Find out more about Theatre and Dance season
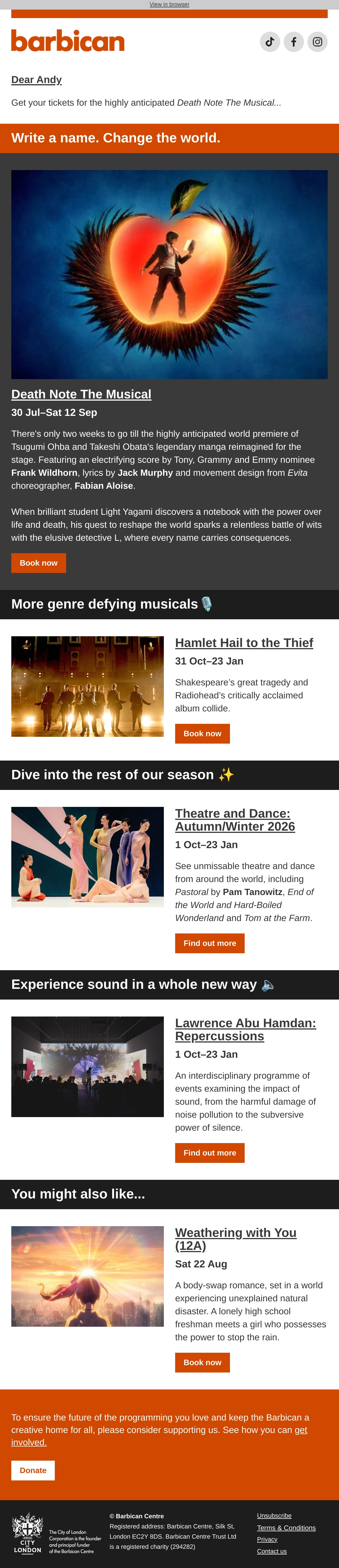Viewport: 339px width, 1568px height. 210,943
